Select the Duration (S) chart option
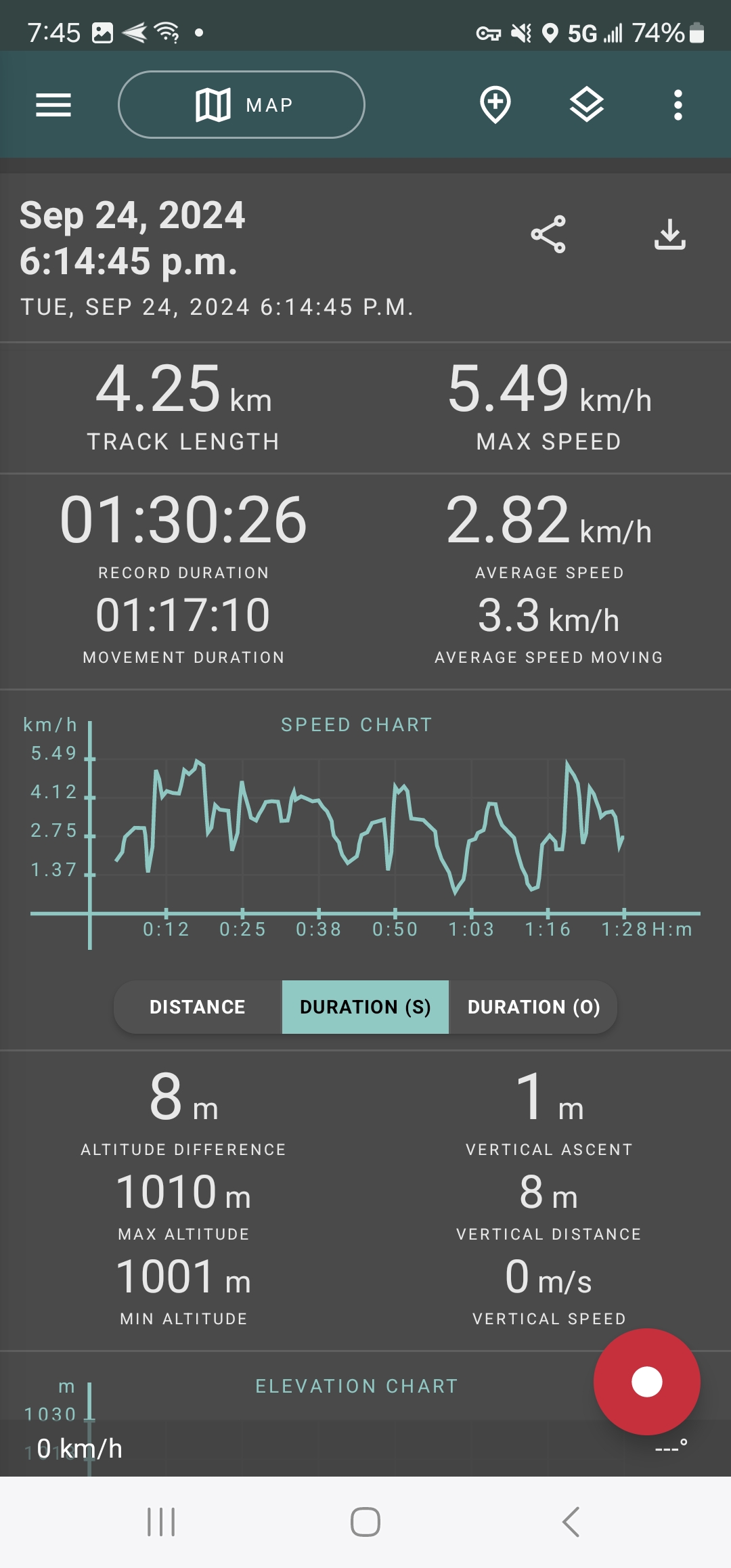 click(365, 1007)
